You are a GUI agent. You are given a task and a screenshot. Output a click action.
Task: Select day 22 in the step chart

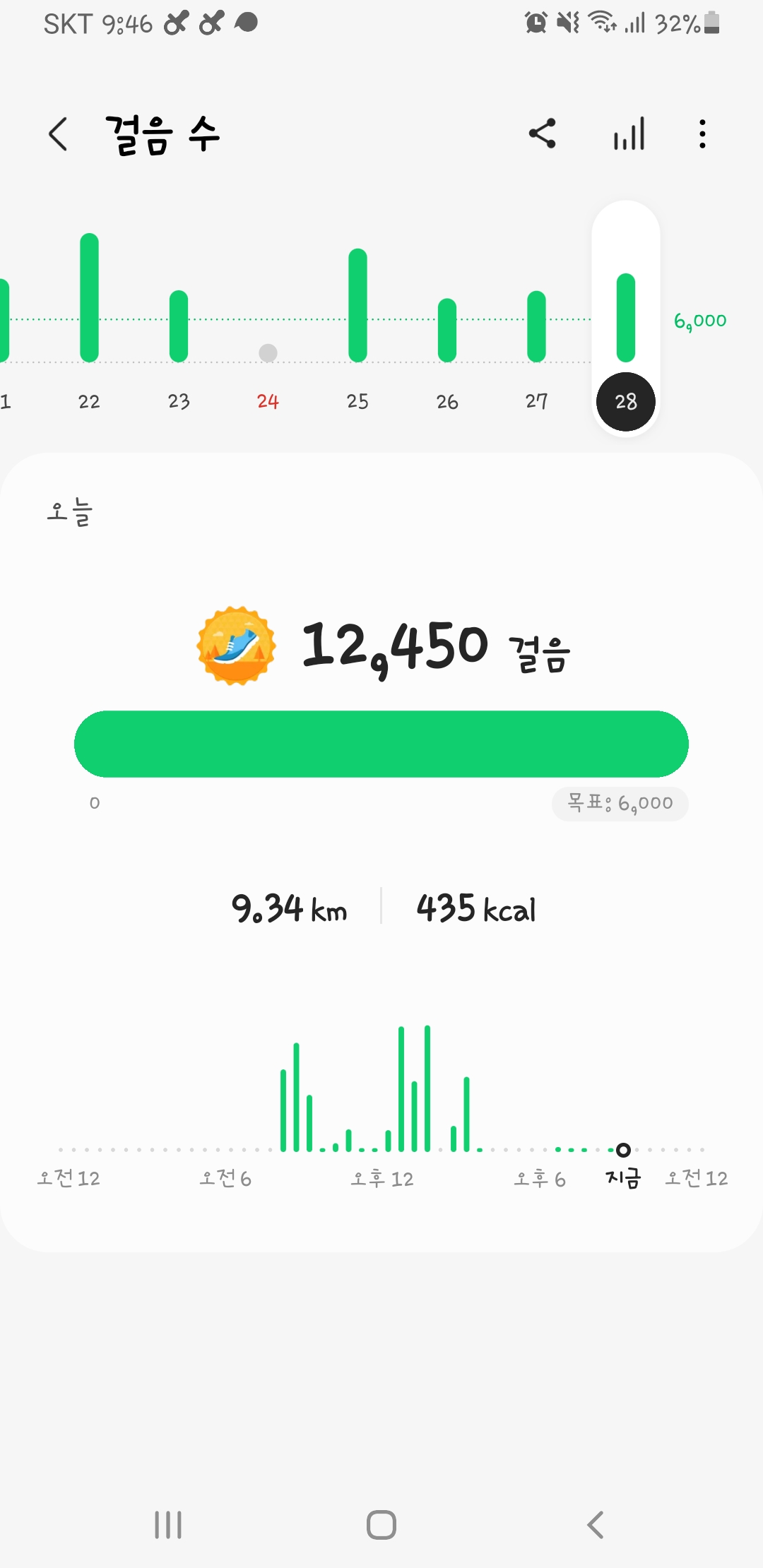coord(89,401)
